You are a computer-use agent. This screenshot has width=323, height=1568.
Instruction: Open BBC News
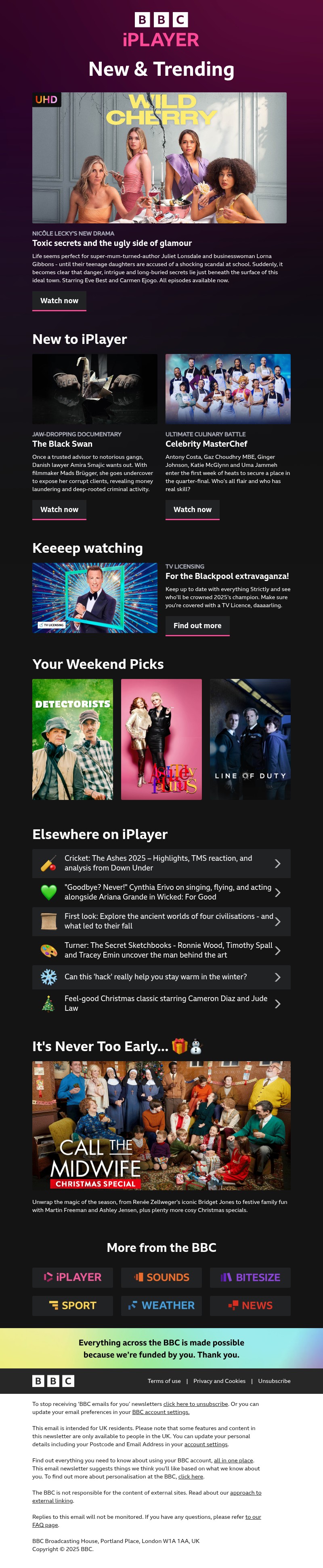pyautogui.click(x=250, y=1305)
